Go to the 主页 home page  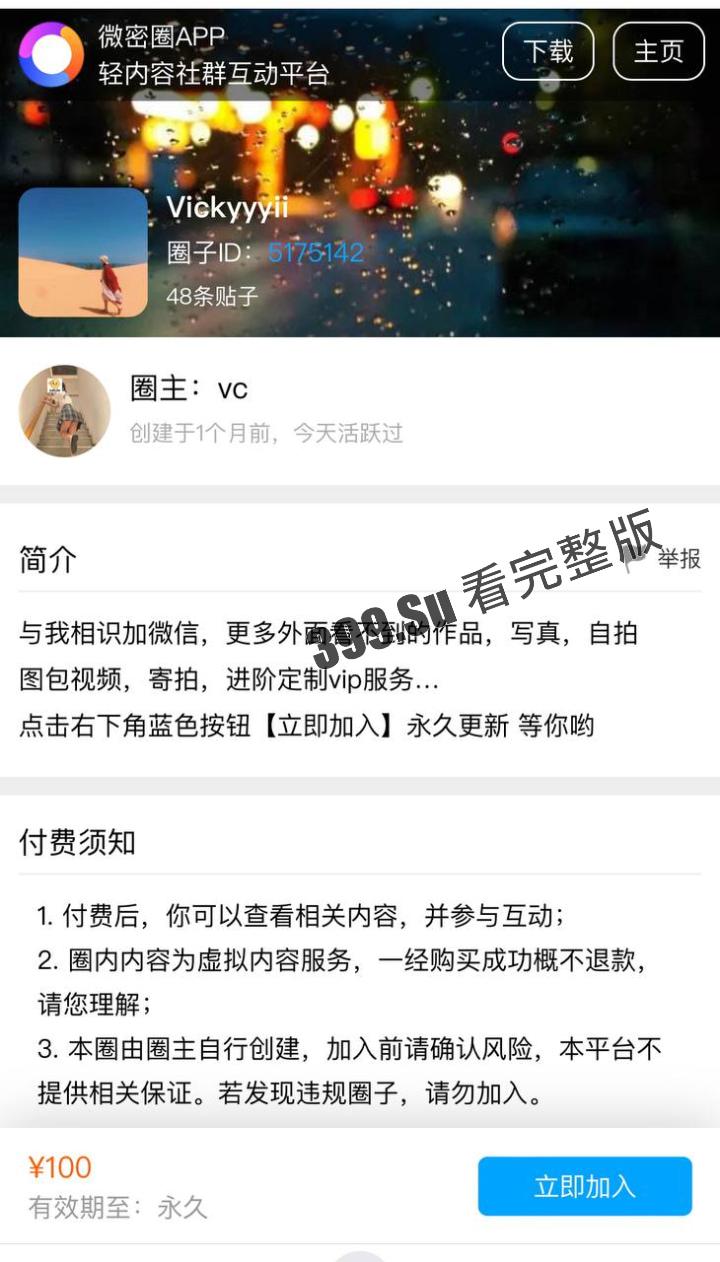click(658, 52)
